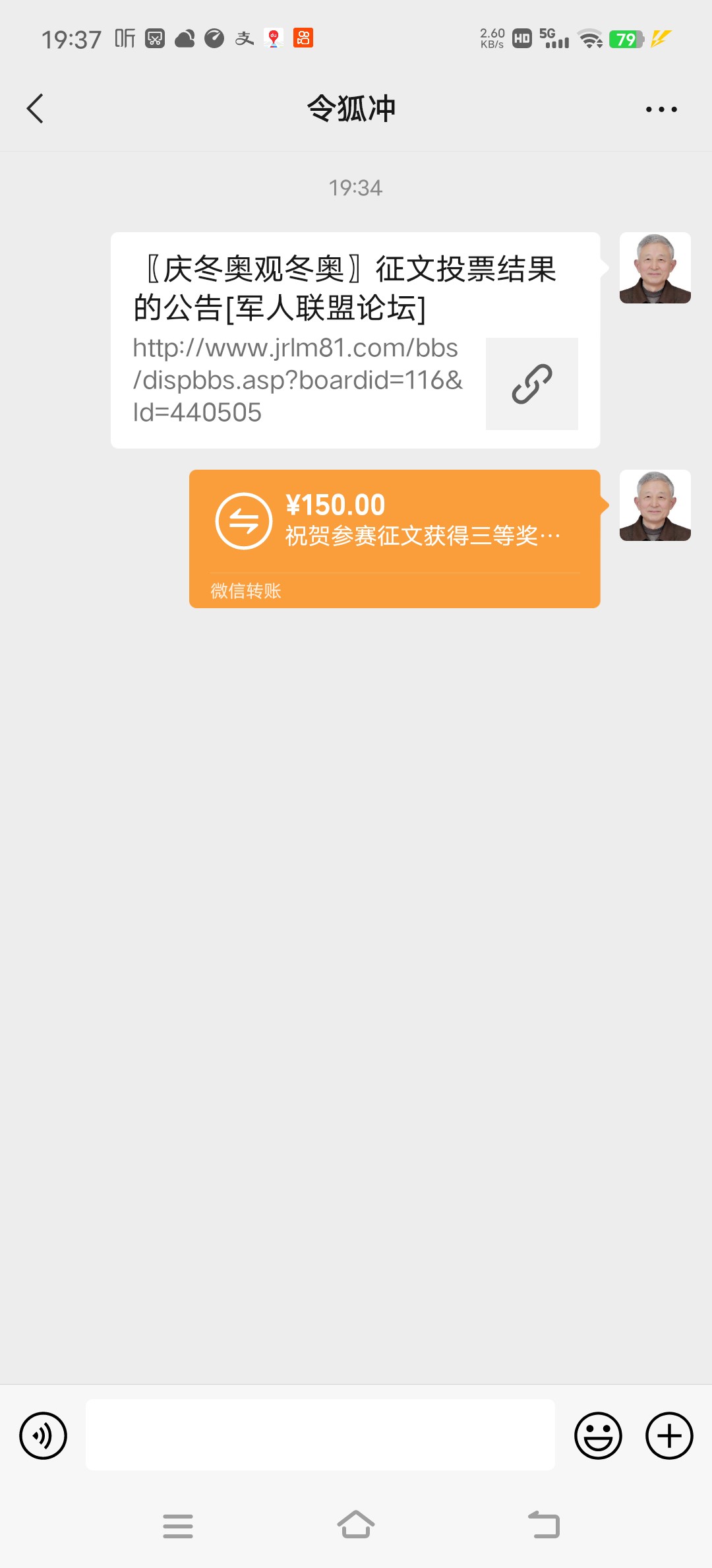Open the three-dot chat options menu
The height and width of the screenshot is (1568, 712).
(661, 110)
